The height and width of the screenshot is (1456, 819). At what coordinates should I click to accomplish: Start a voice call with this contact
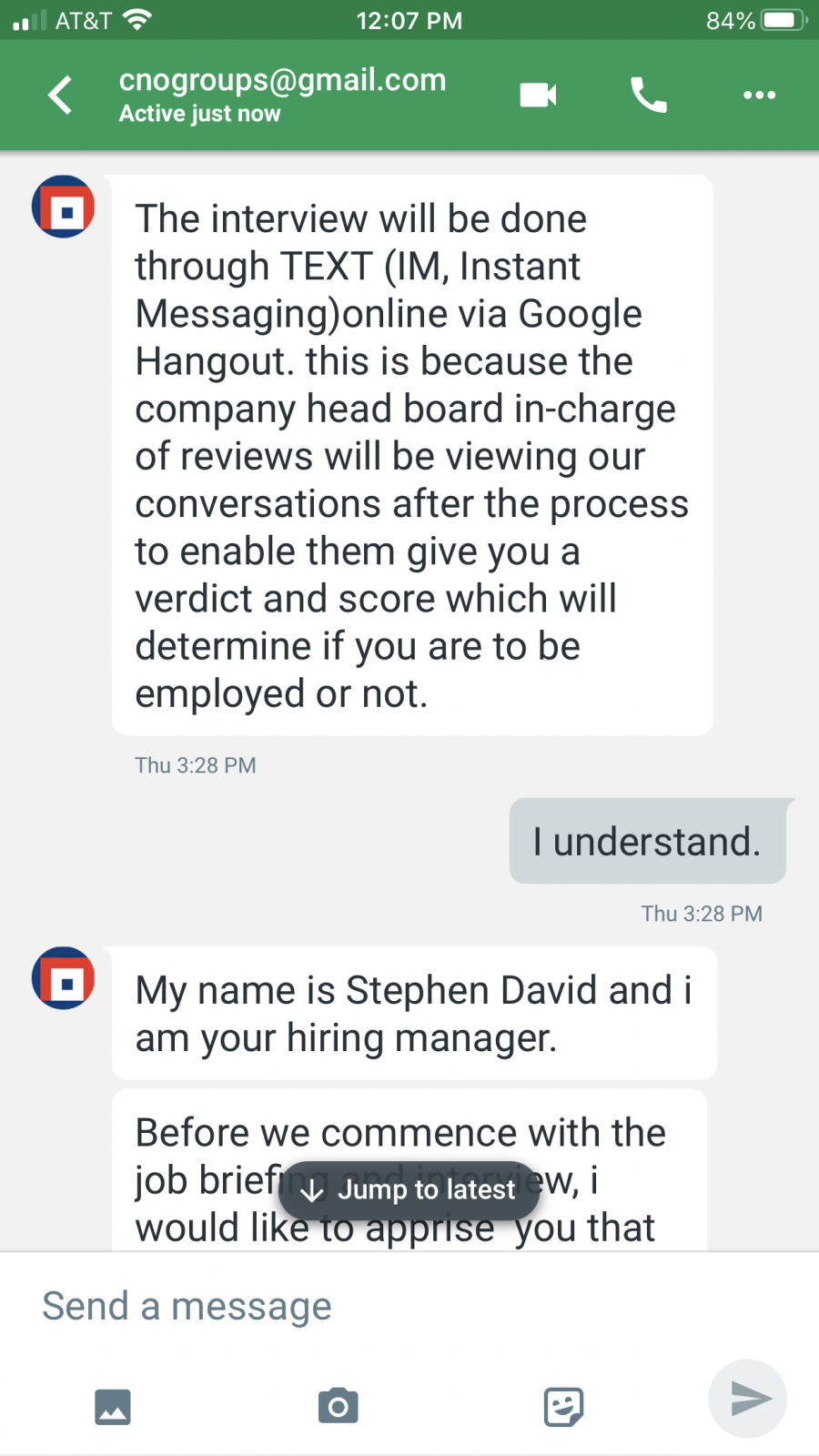(x=649, y=95)
